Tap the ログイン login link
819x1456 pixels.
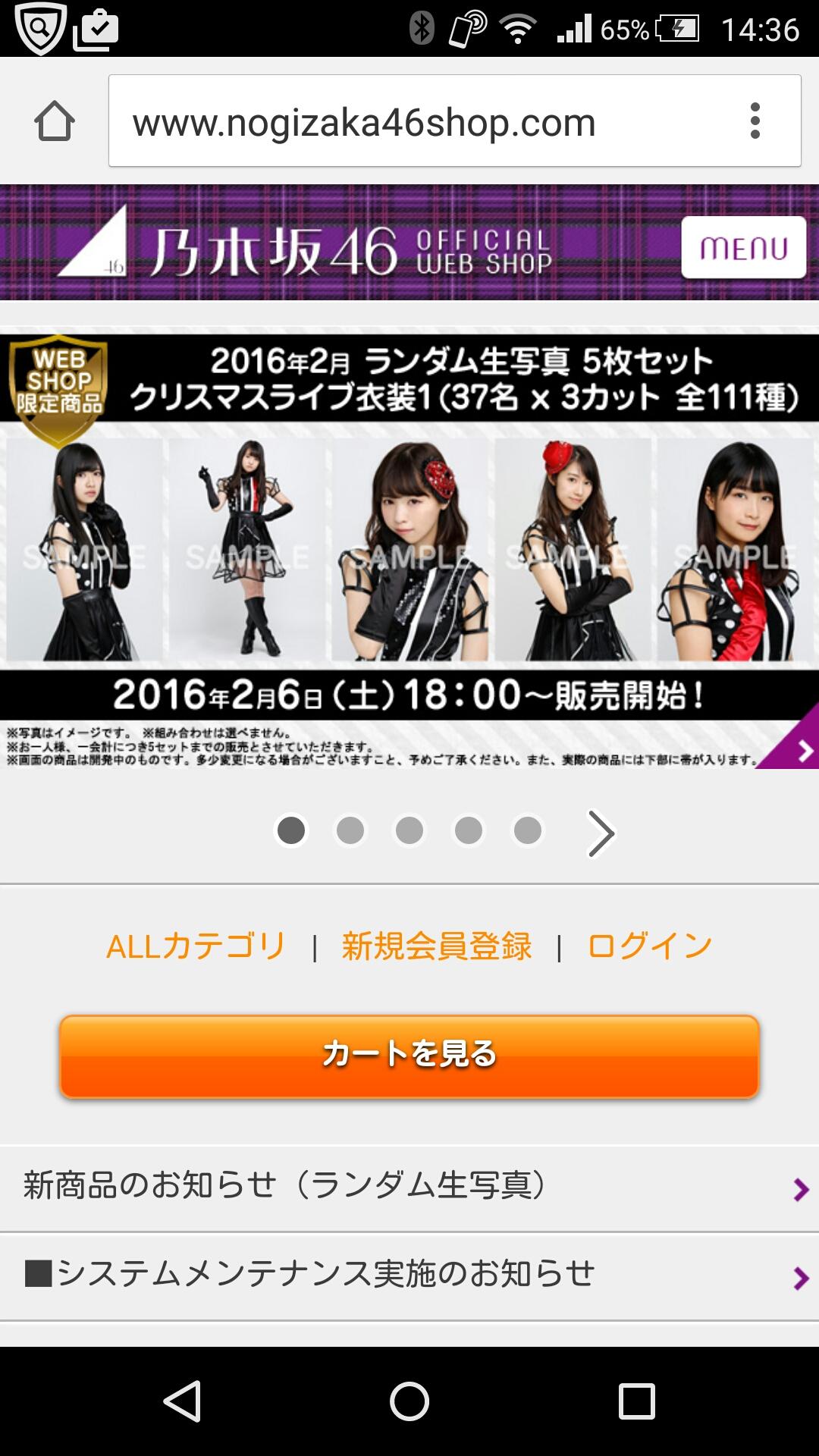[650, 946]
